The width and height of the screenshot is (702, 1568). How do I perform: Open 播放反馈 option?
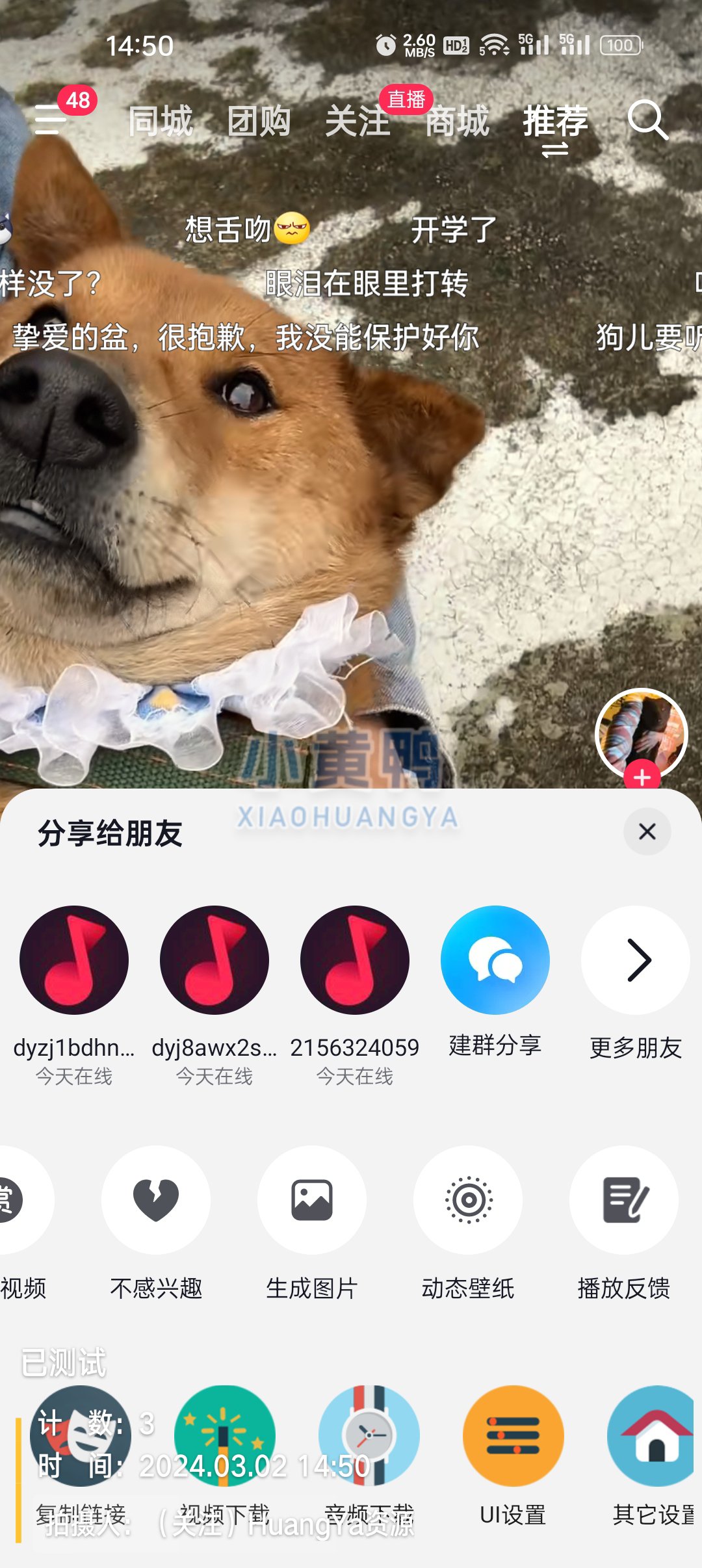point(624,1200)
